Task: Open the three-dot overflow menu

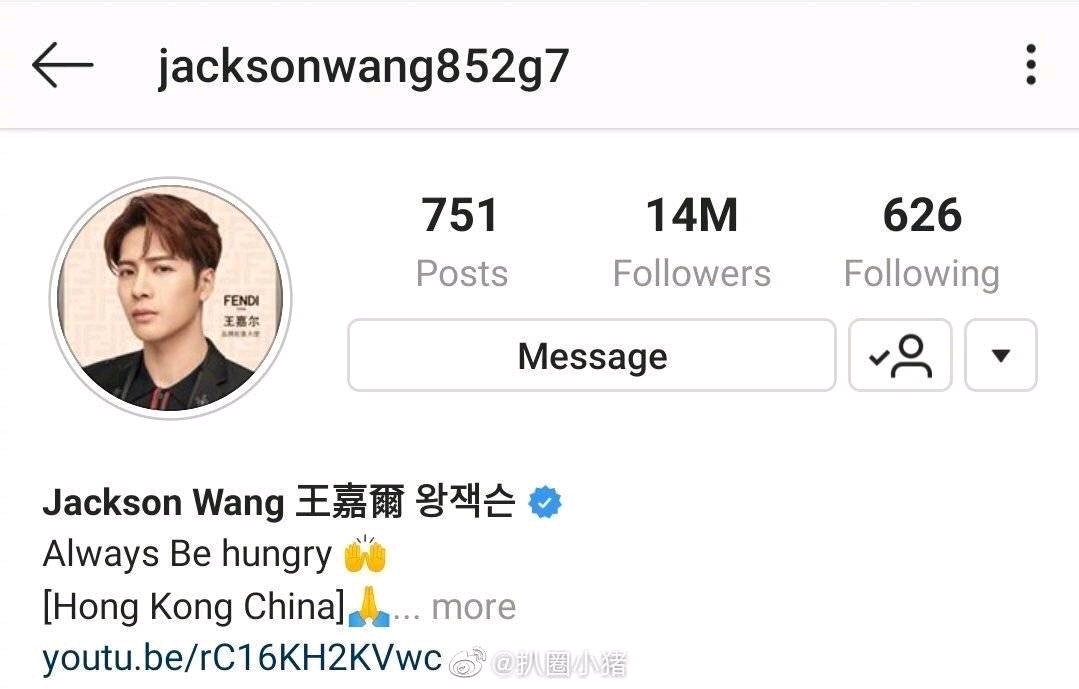Action: pos(1030,66)
